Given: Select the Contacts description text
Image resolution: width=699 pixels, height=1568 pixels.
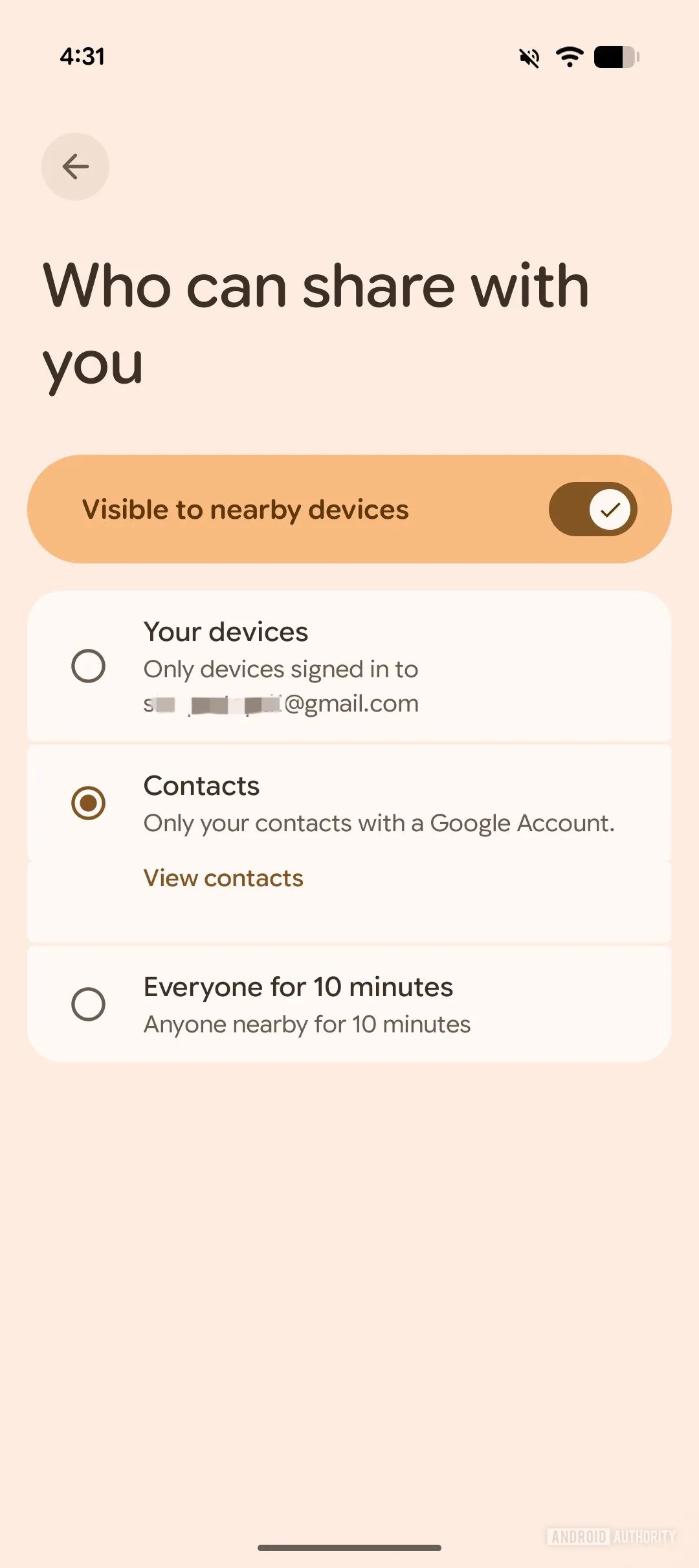Looking at the screenshot, I should (379, 822).
